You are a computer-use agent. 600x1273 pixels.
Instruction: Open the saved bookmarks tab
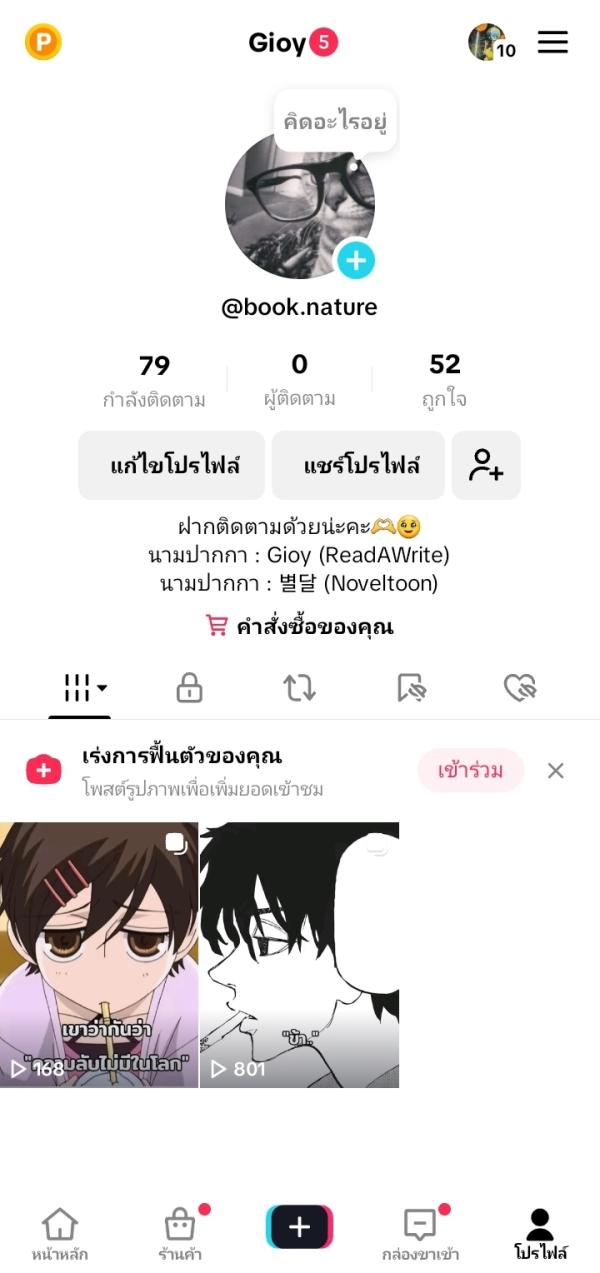(410, 687)
